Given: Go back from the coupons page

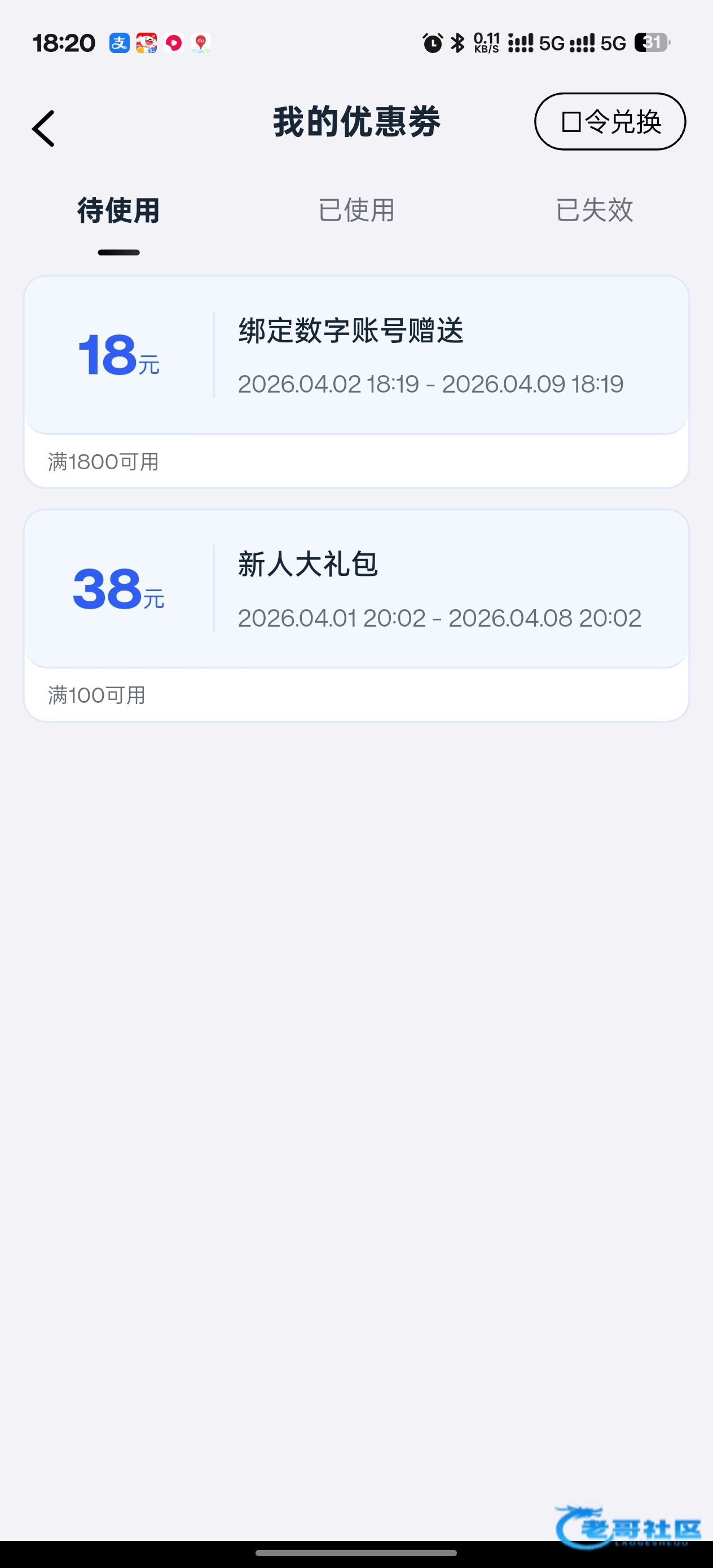Looking at the screenshot, I should (44, 128).
